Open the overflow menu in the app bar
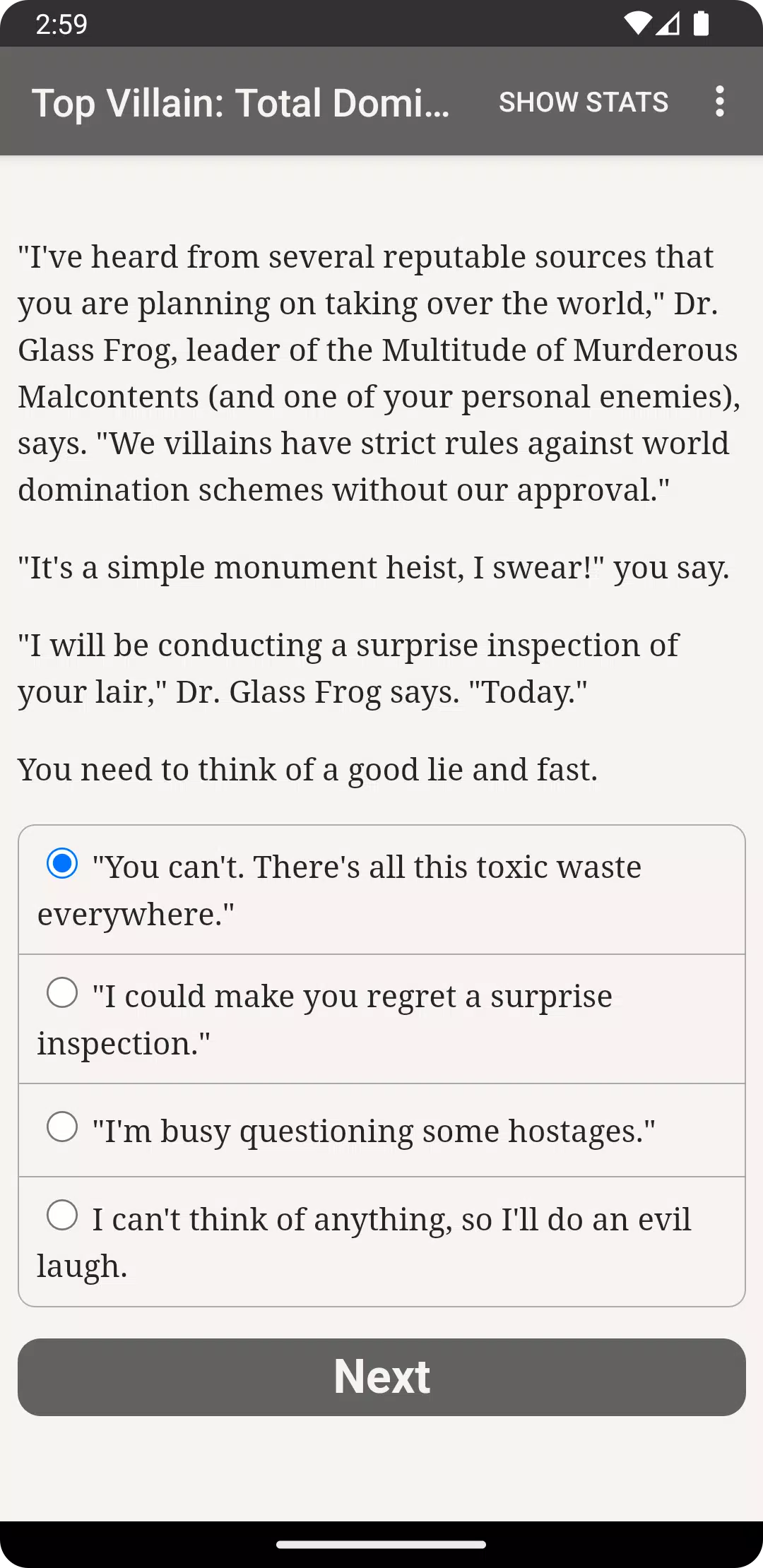The width and height of the screenshot is (763, 1568). 719,102
